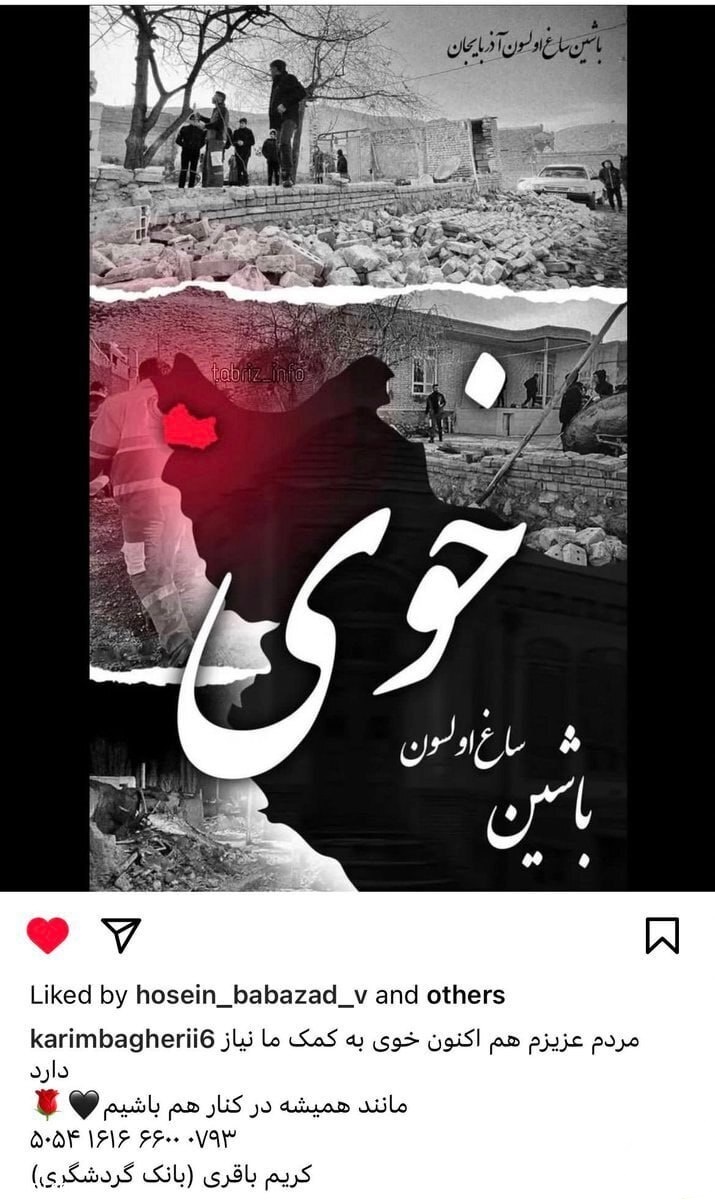View others who liked the post
715x1200 pixels.
(x=465, y=995)
